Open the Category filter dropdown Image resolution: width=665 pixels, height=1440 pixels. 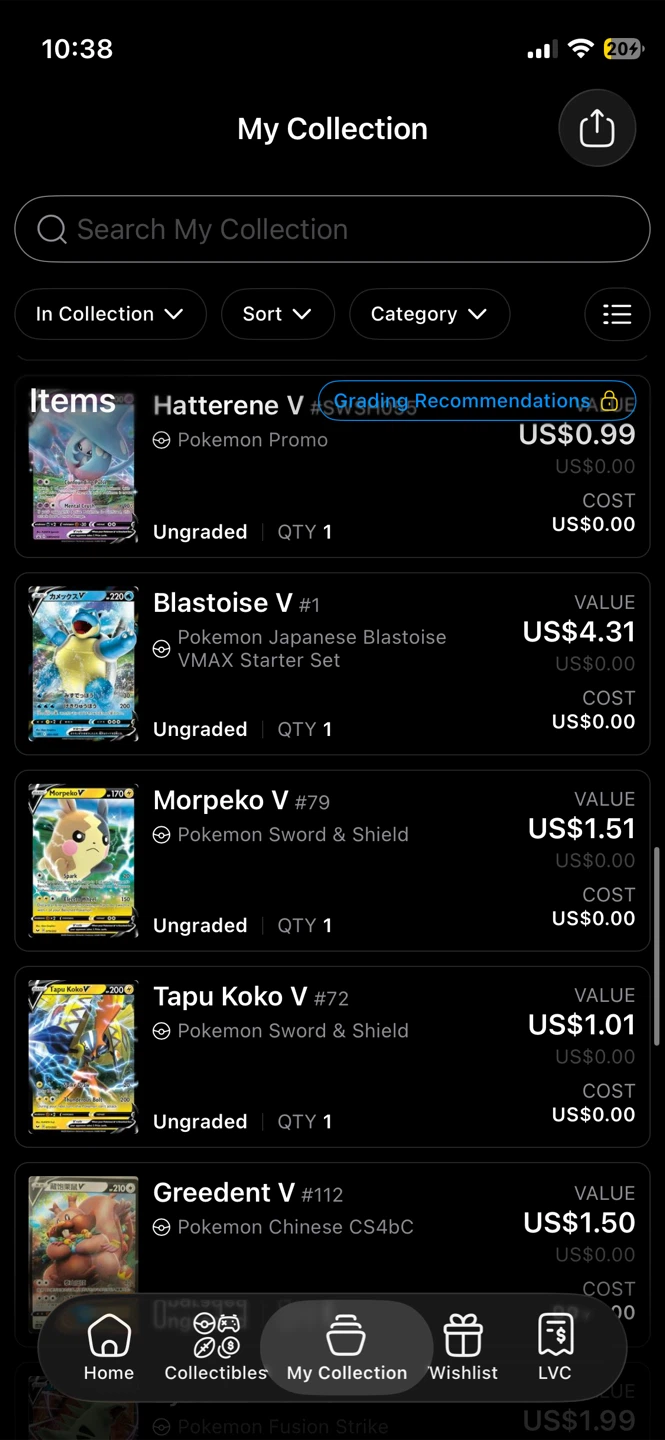(429, 314)
